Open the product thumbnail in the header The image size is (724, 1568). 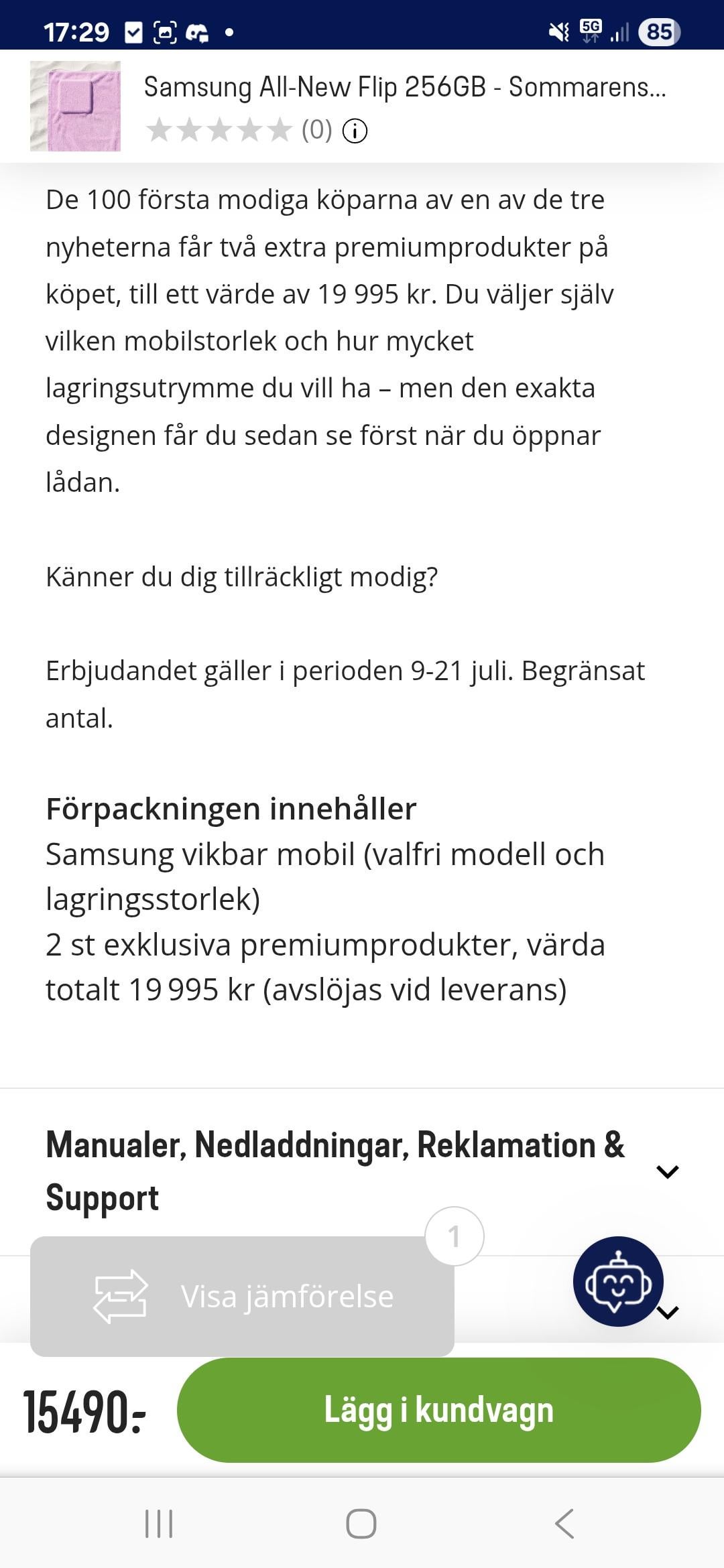pos(76,106)
